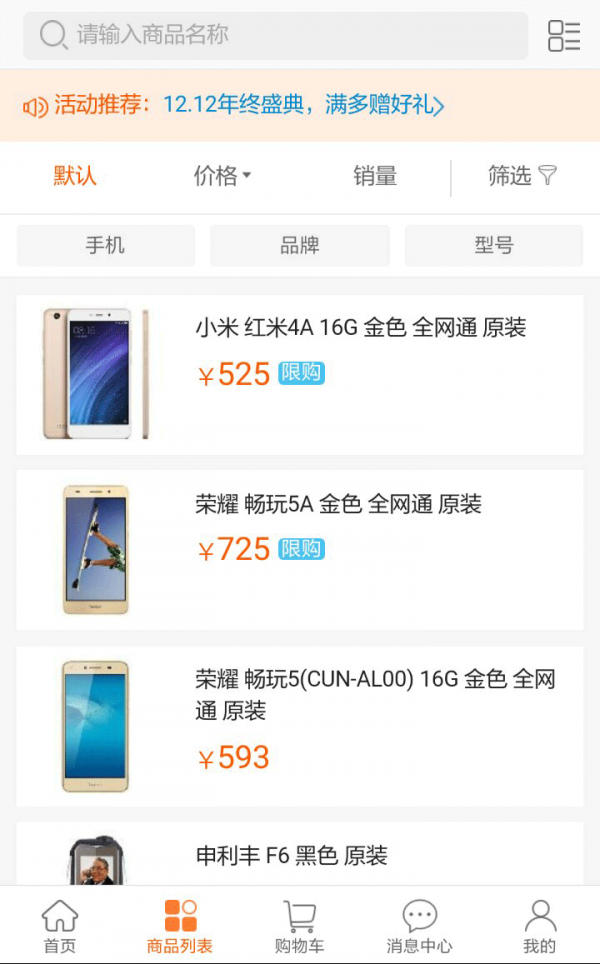The height and width of the screenshot is (964, 600).
Task: Switch to the 商品列表 tab
Action: pos(180,926)
